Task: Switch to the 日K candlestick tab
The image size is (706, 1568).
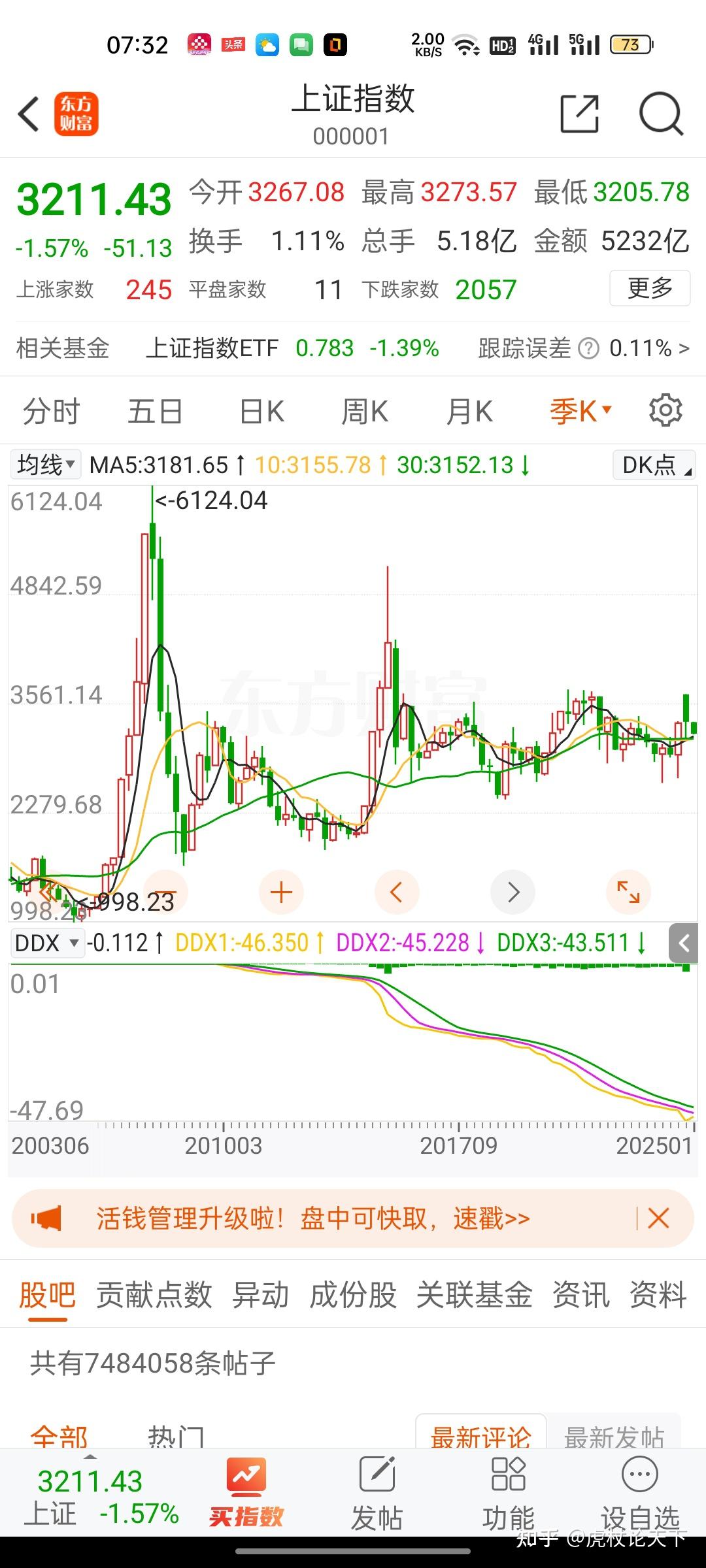Action: 260,410
